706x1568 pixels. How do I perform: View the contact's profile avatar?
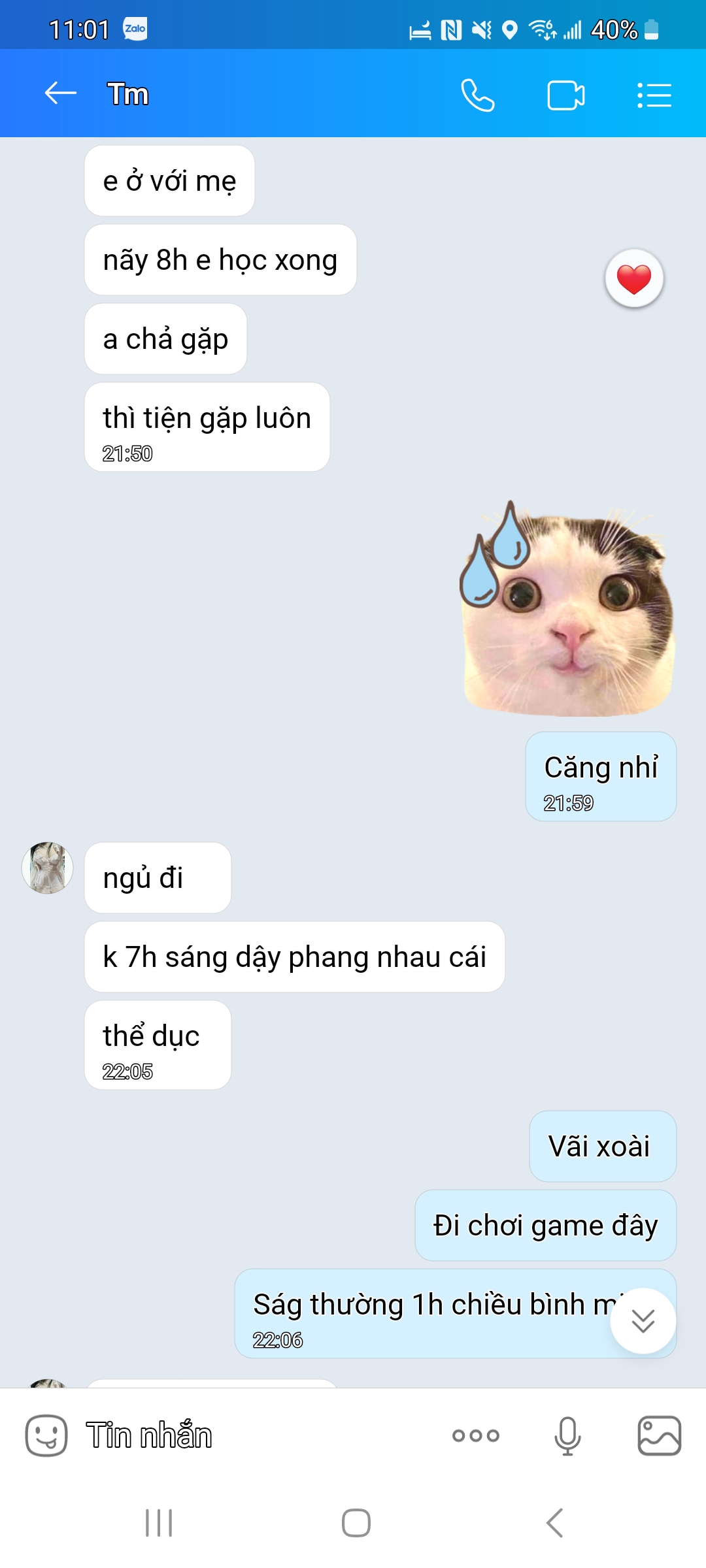point(47,868)
